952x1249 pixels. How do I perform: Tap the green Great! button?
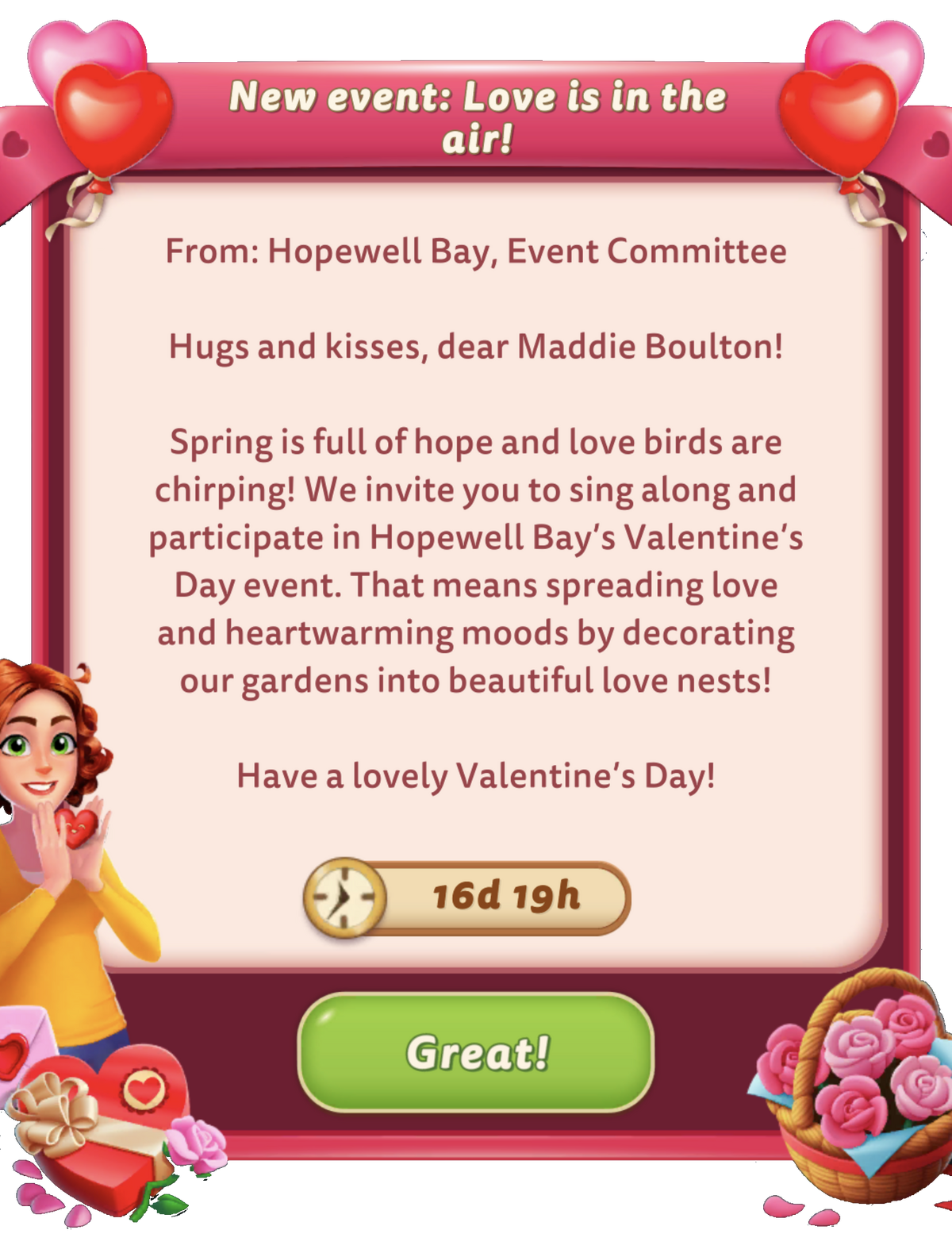point(476,1052)
